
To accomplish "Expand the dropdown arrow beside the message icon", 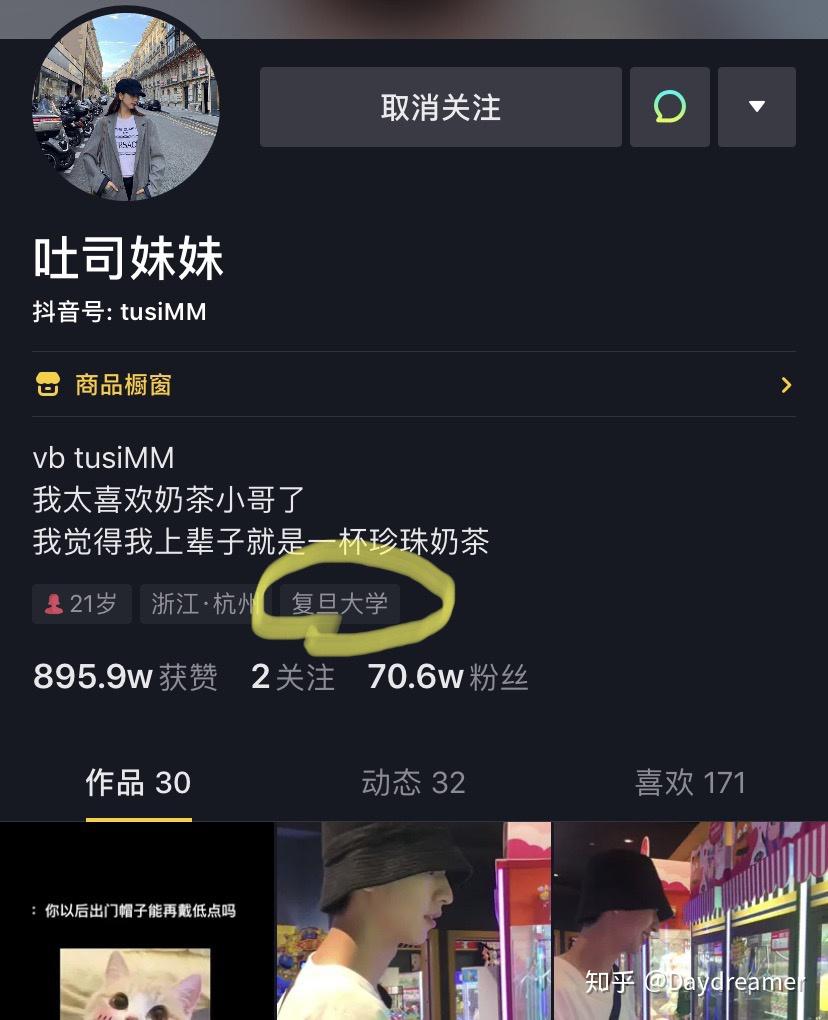I will tap(756, 107).
